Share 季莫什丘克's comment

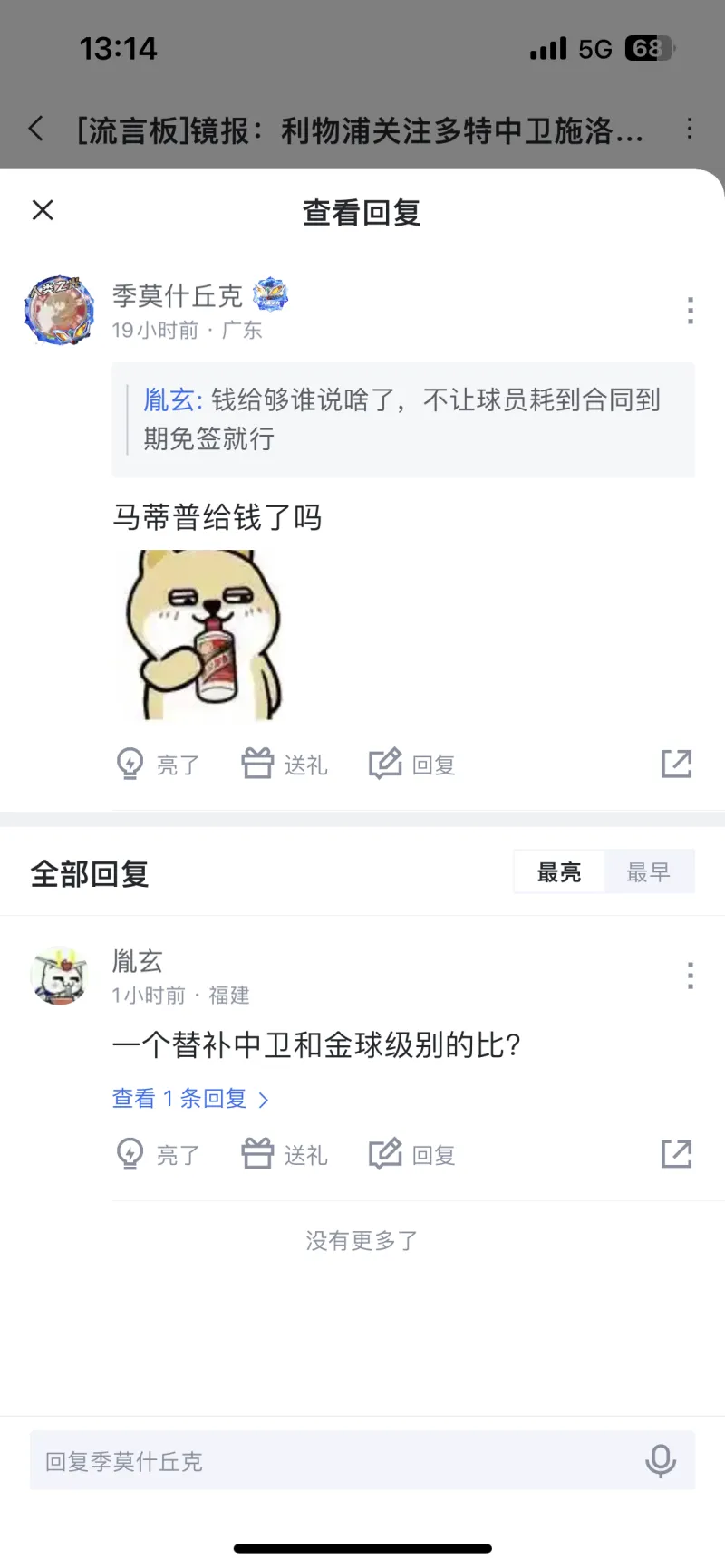(676, 764)
